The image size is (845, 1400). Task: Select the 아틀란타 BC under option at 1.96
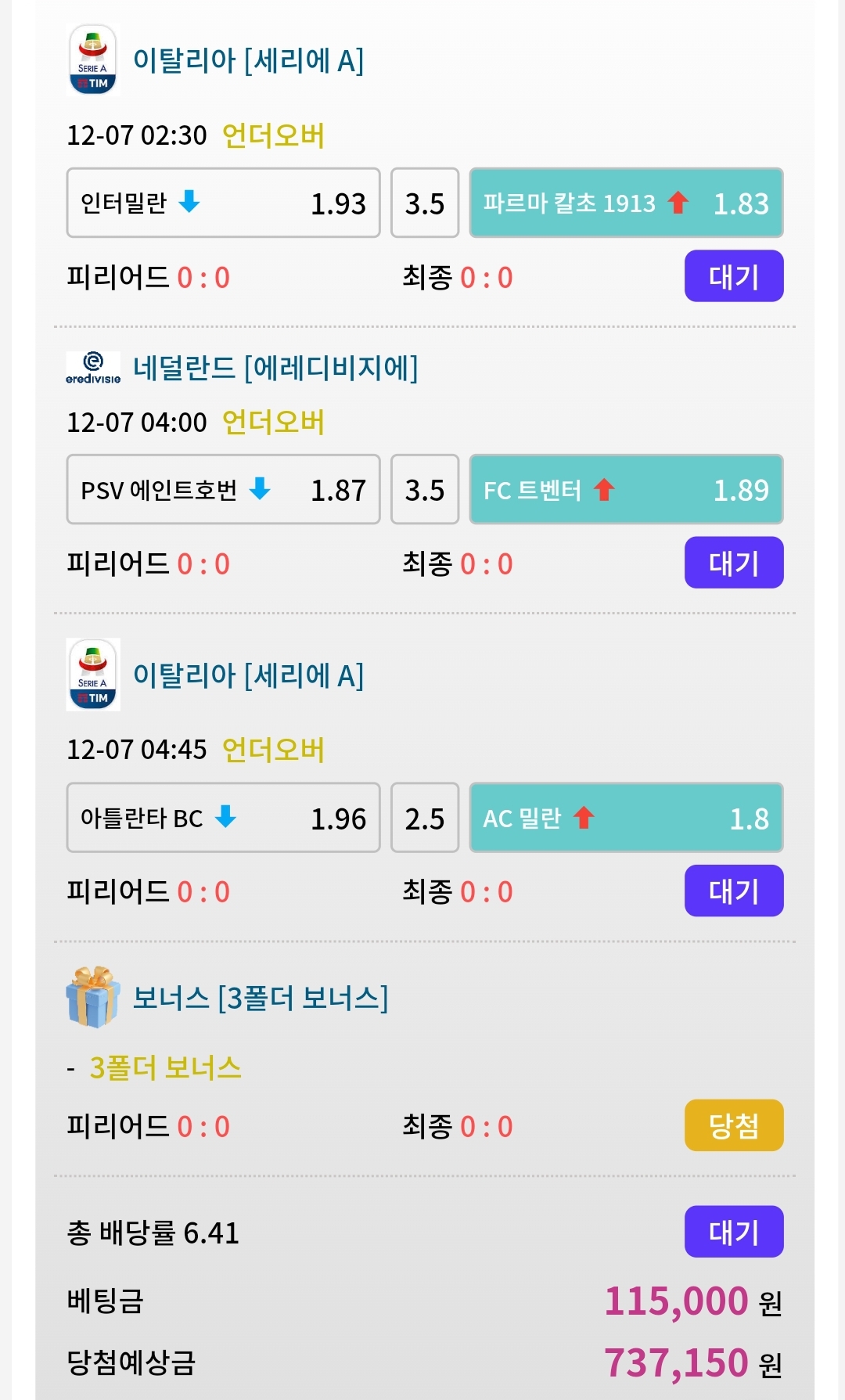[x=223, y=818]
